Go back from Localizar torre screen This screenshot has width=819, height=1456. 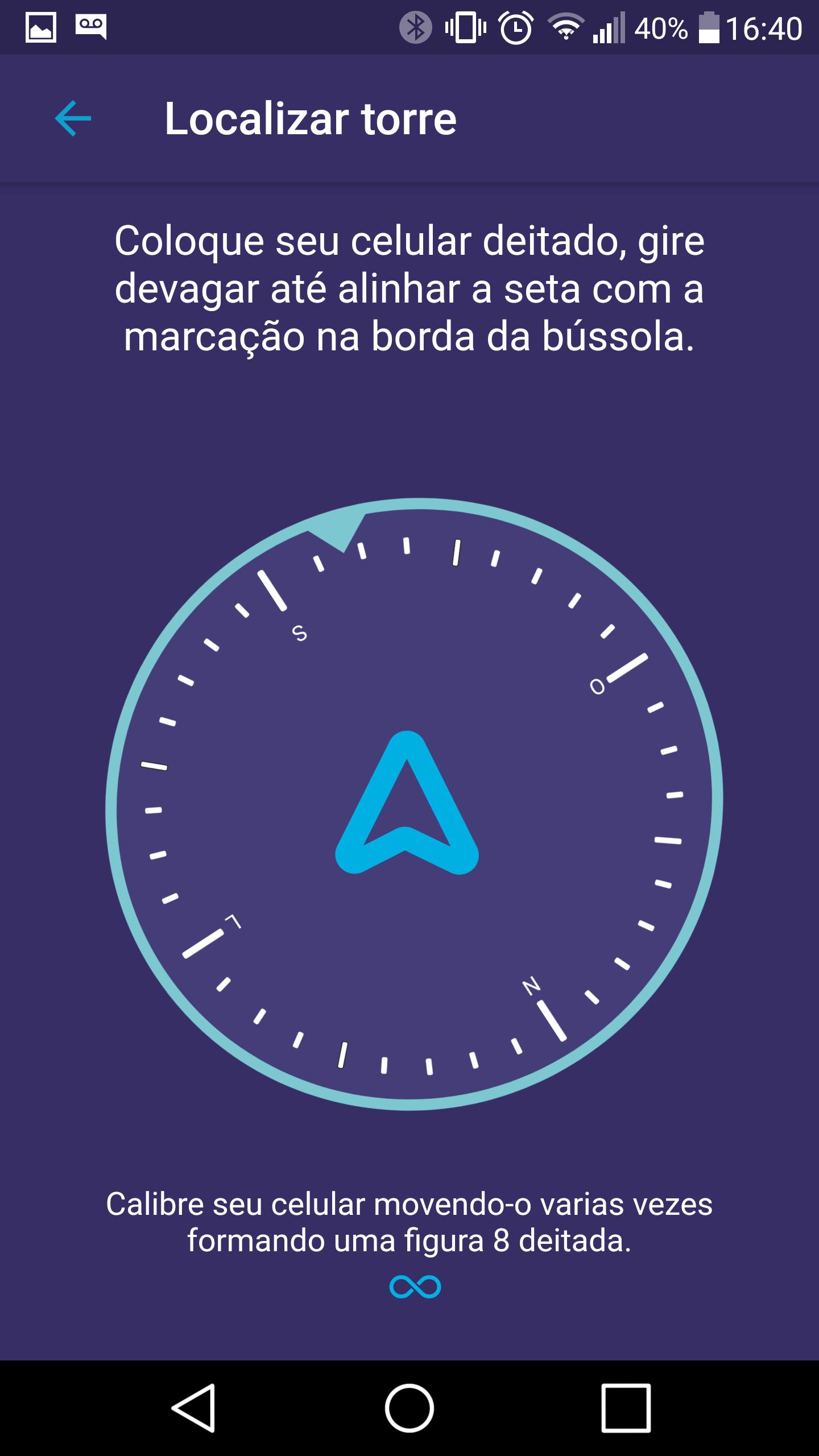click(x=73, y=118)
